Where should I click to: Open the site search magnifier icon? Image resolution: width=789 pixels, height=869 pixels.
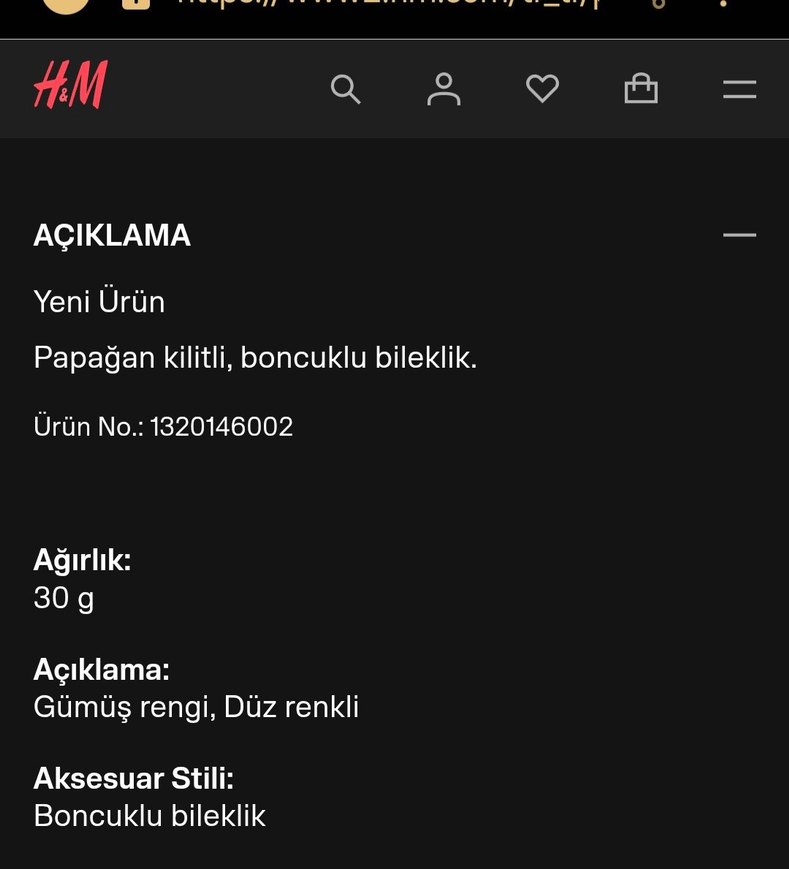click(346, 89)
